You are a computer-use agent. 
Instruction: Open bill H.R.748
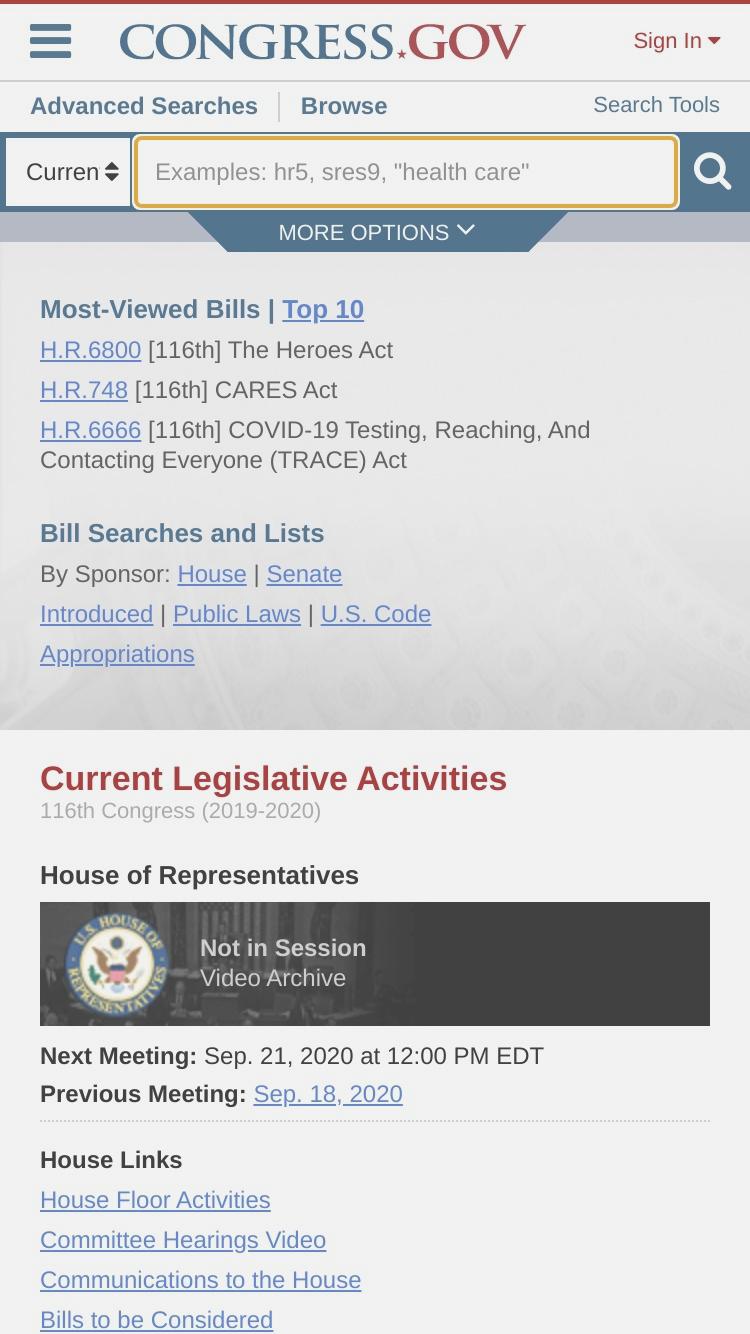coord(84,390)
